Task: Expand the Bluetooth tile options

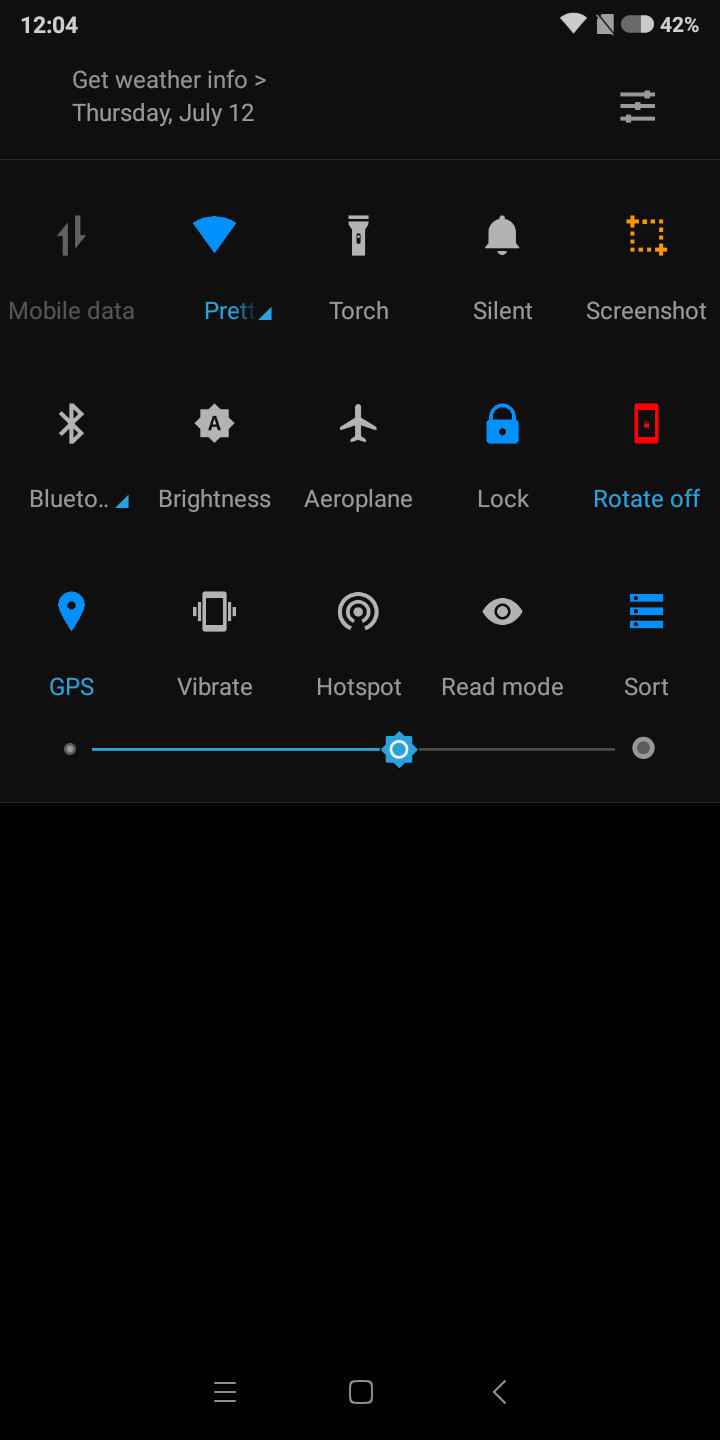Action: tap(122, 501)
